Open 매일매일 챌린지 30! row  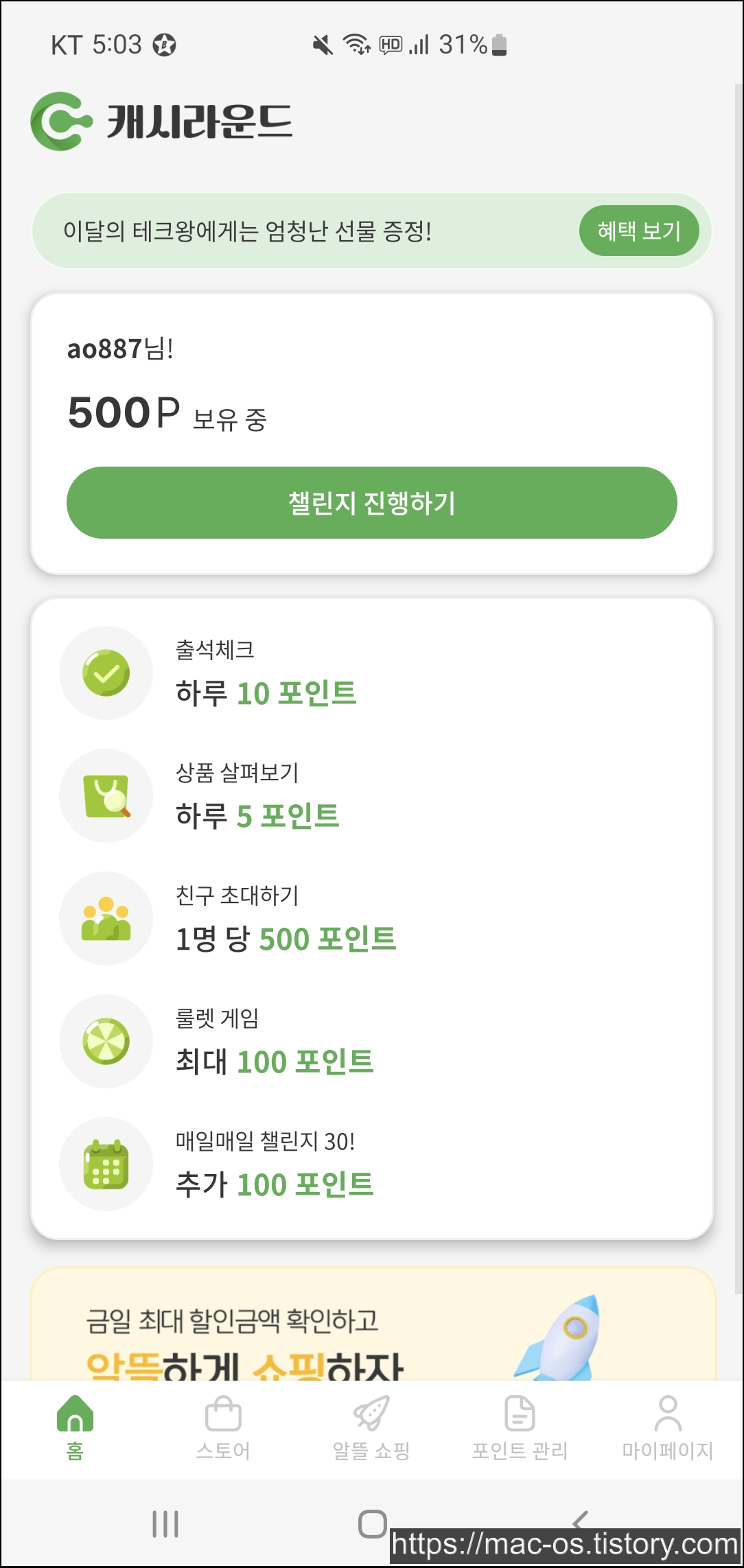click(x=371, y=1165)
